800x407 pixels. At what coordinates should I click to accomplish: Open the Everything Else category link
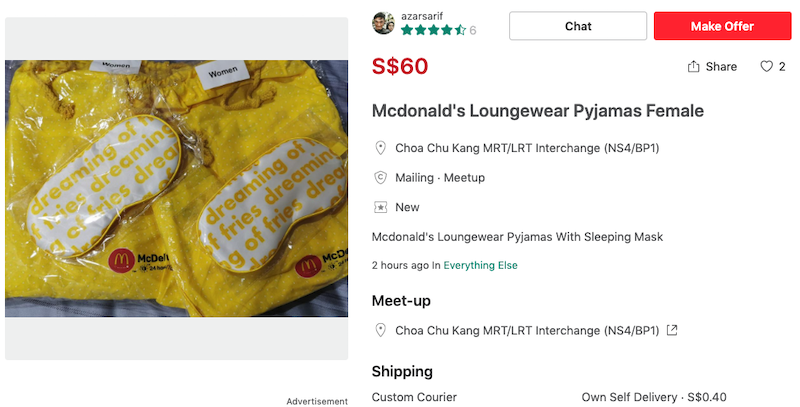(x=480, y=265)
